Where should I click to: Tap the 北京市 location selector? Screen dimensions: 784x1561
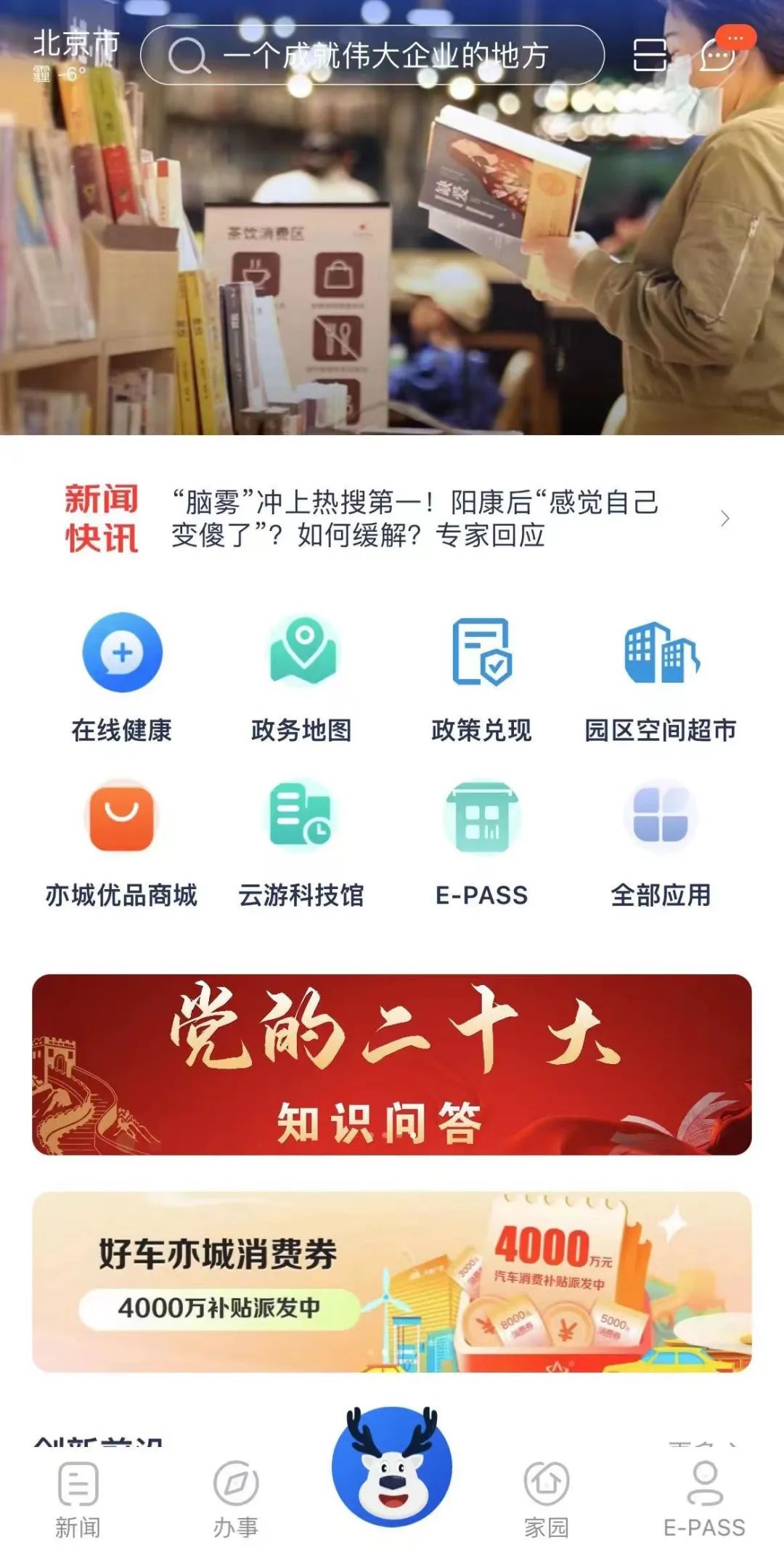pos(75,44)
